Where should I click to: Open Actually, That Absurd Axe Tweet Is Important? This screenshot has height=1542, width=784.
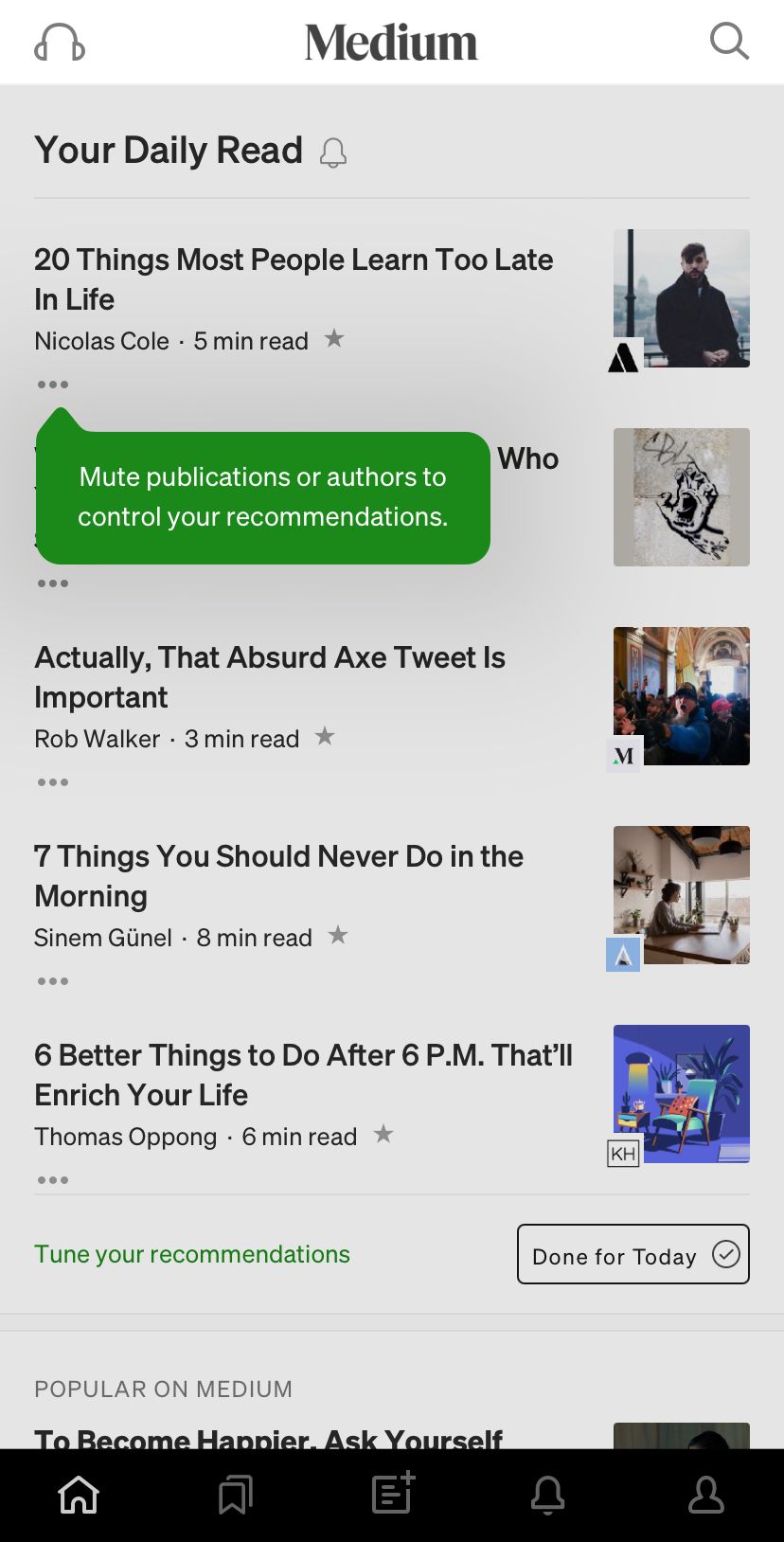pyautogui.click(x=270, y=676)
